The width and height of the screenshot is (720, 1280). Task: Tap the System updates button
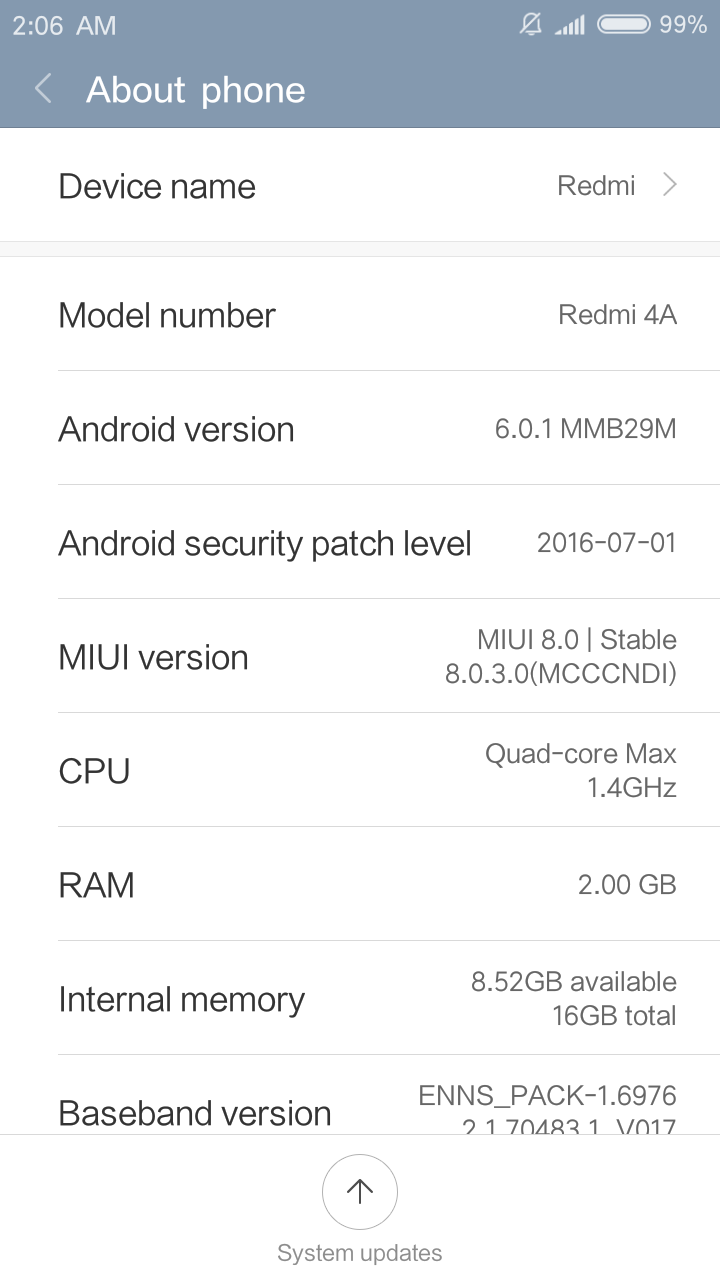pos(360,1192)
